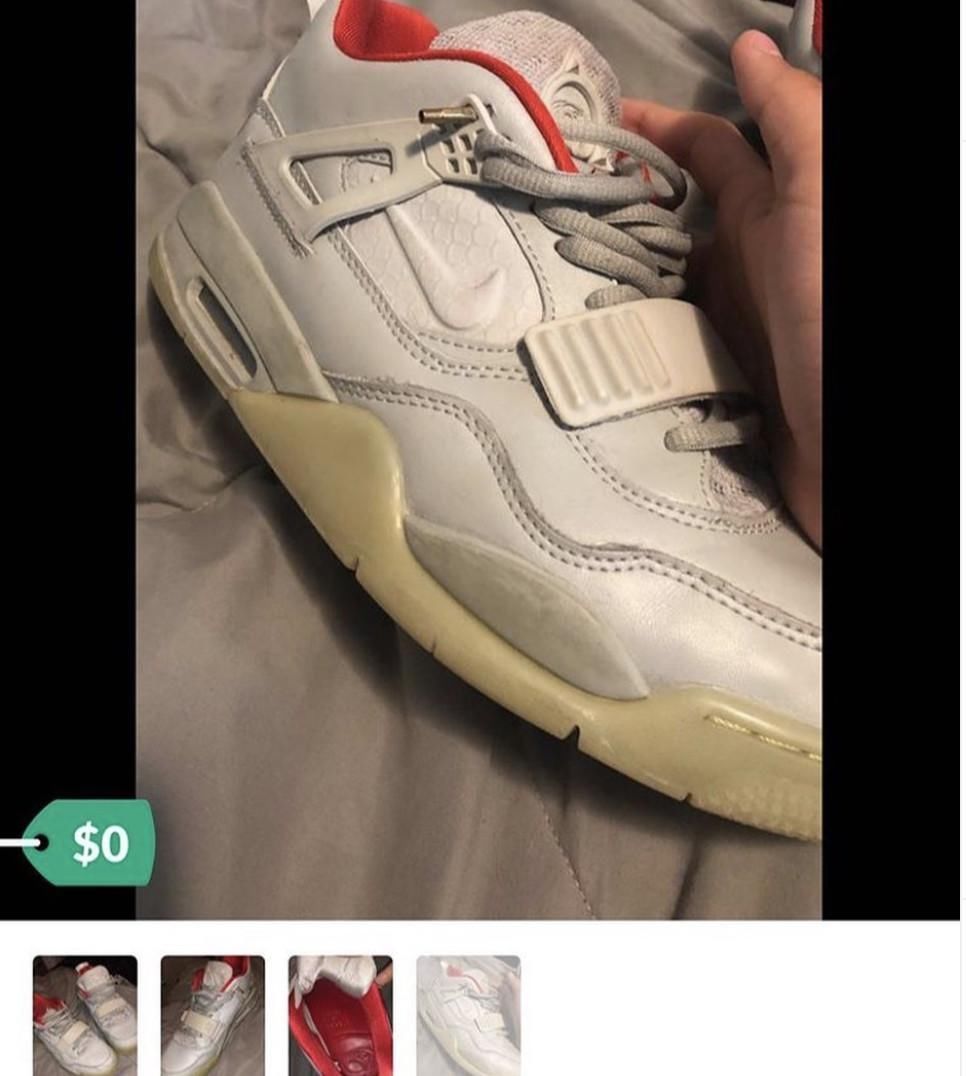Select the first thumbnail showing both shoes
This screenshot has height=1076, width=966.
click(85, 1014)
